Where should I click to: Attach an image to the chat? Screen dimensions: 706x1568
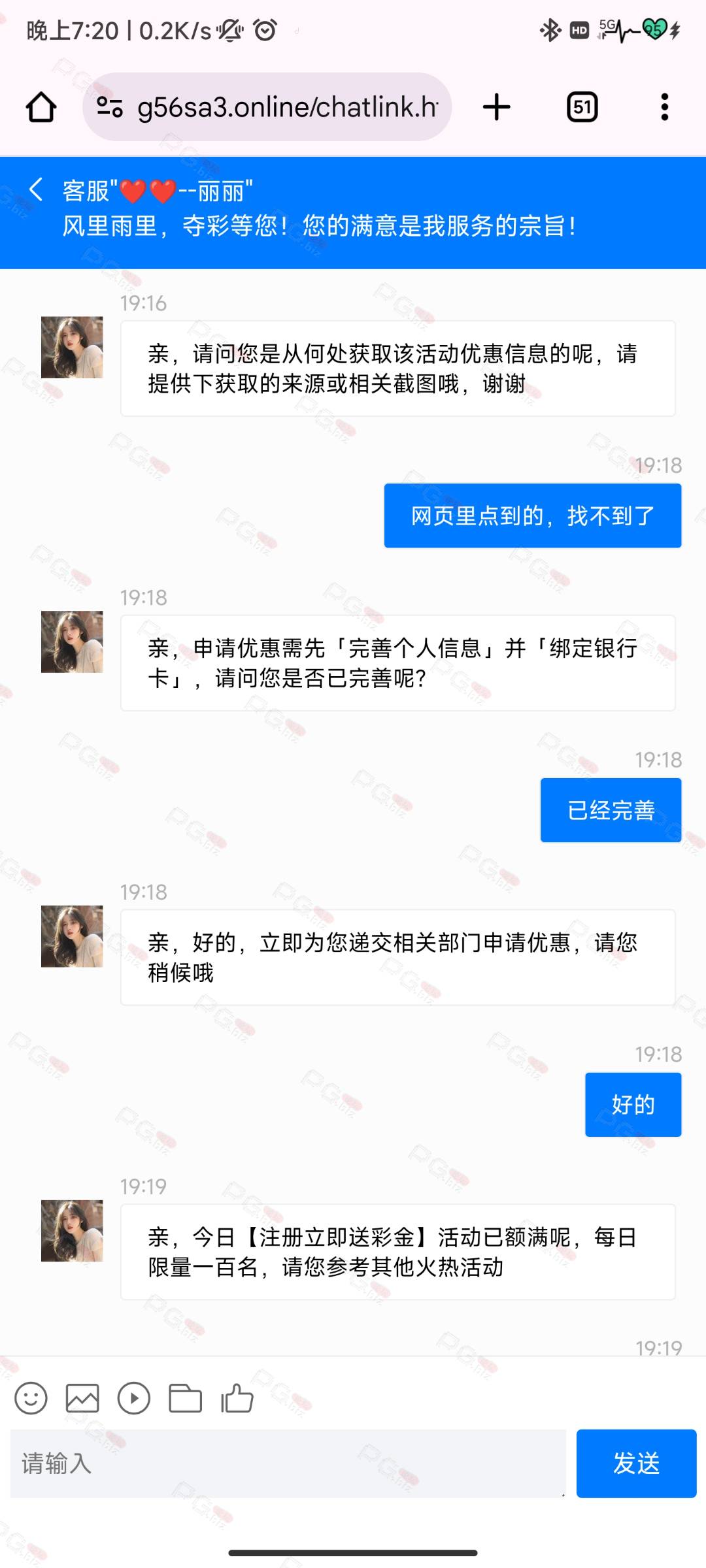click(x=82, y=1398)
